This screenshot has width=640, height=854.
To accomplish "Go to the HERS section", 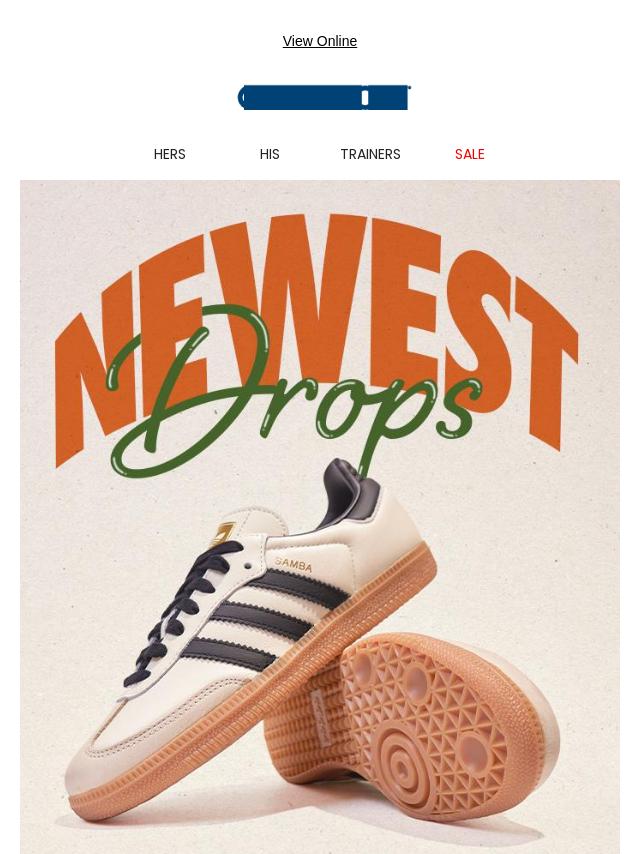I will pyautogui.click(x=169, y=154).
